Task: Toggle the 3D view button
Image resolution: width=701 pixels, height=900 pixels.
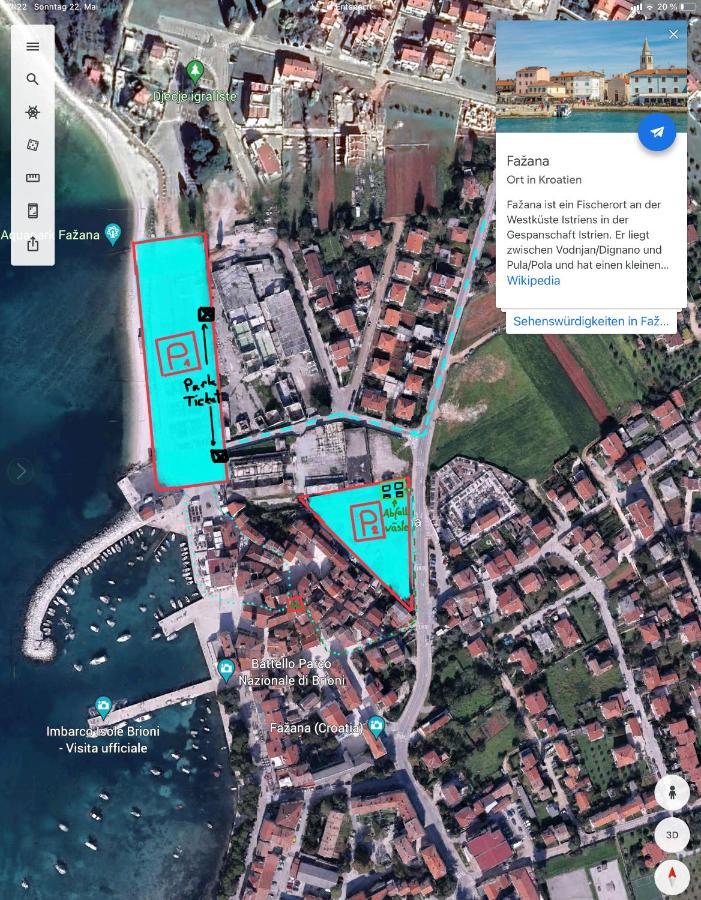Action: tap(672, 834)
